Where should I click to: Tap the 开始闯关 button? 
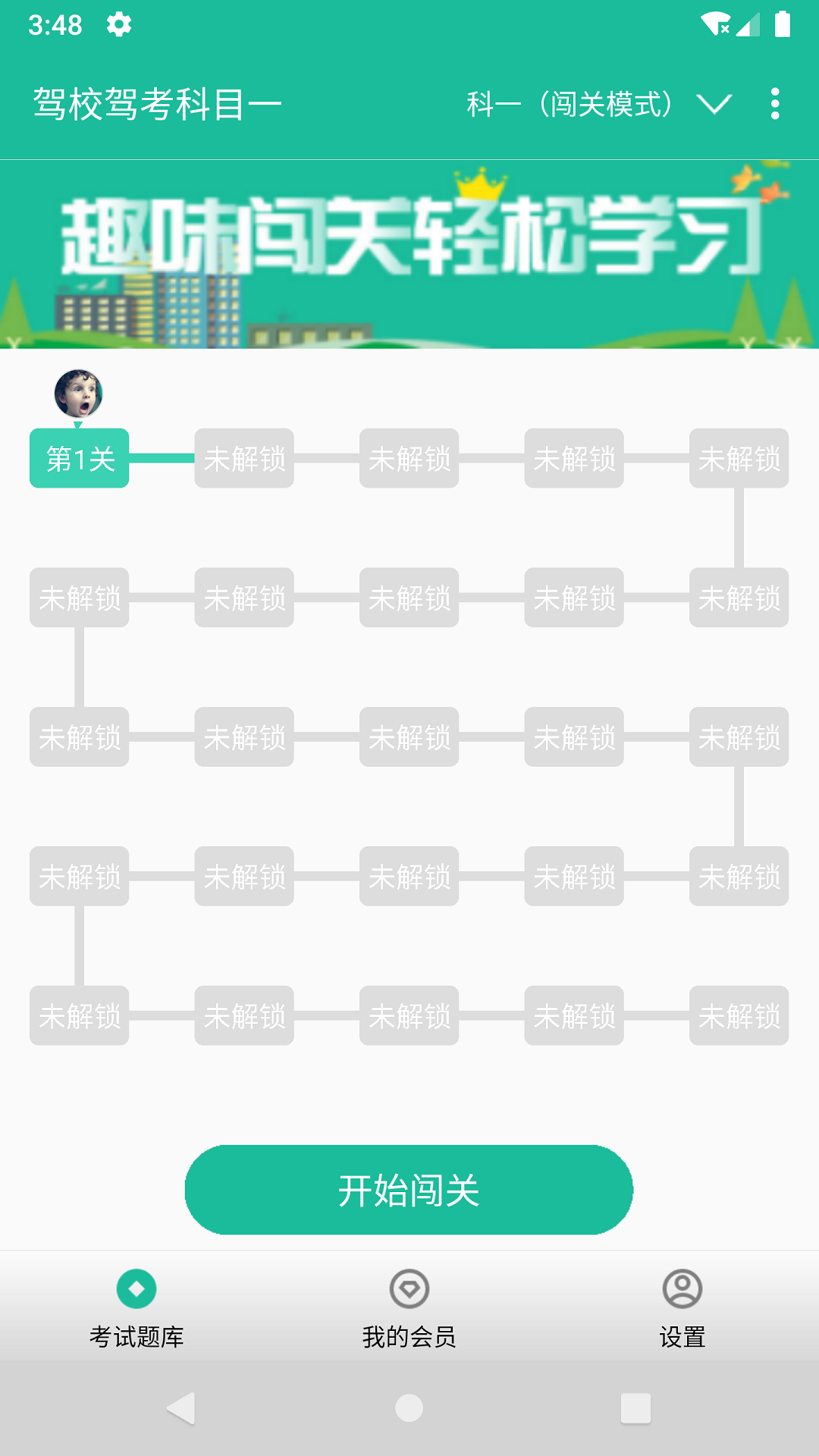tap(409, 1190)
